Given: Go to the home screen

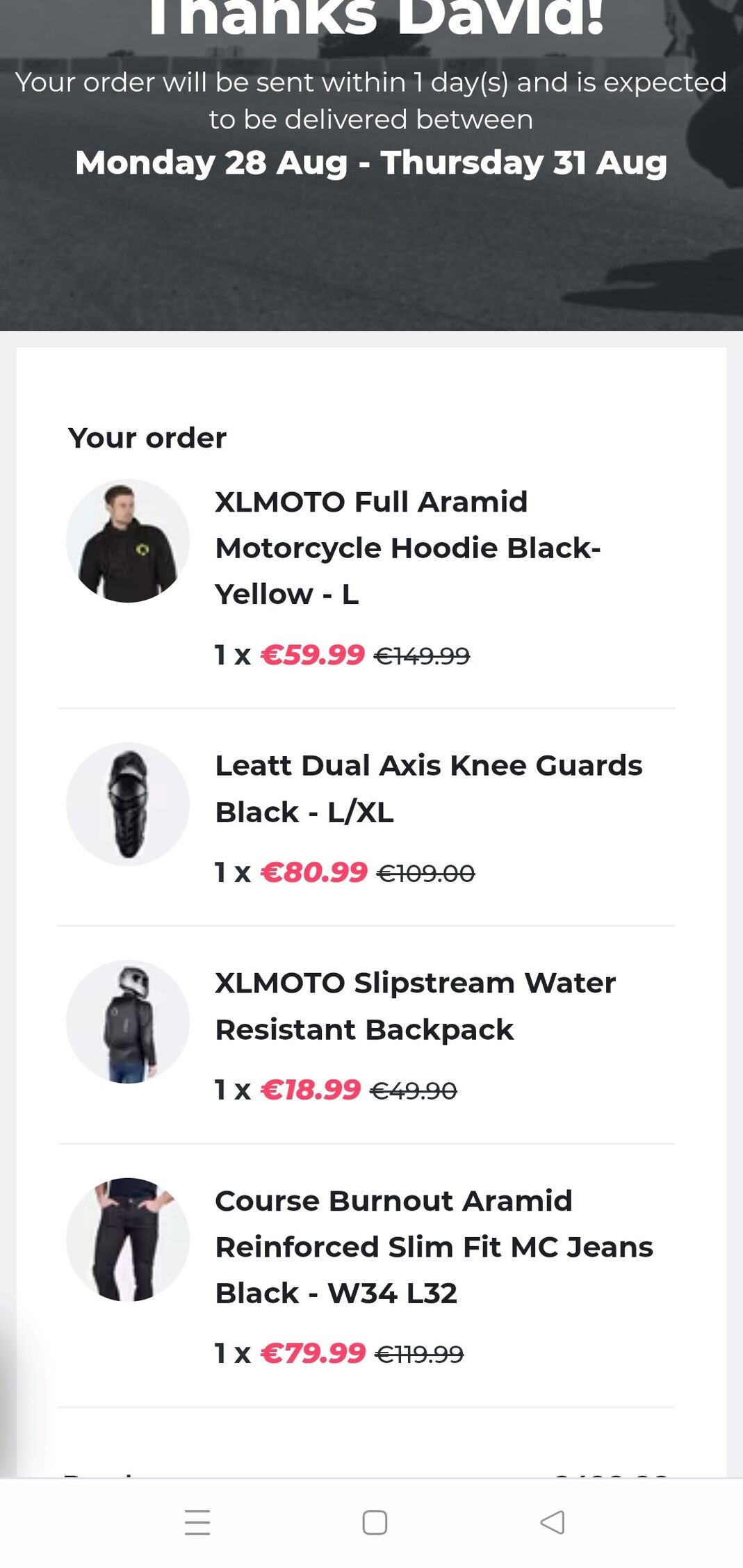Looking at the screenshot, I should click(375, 1522).
